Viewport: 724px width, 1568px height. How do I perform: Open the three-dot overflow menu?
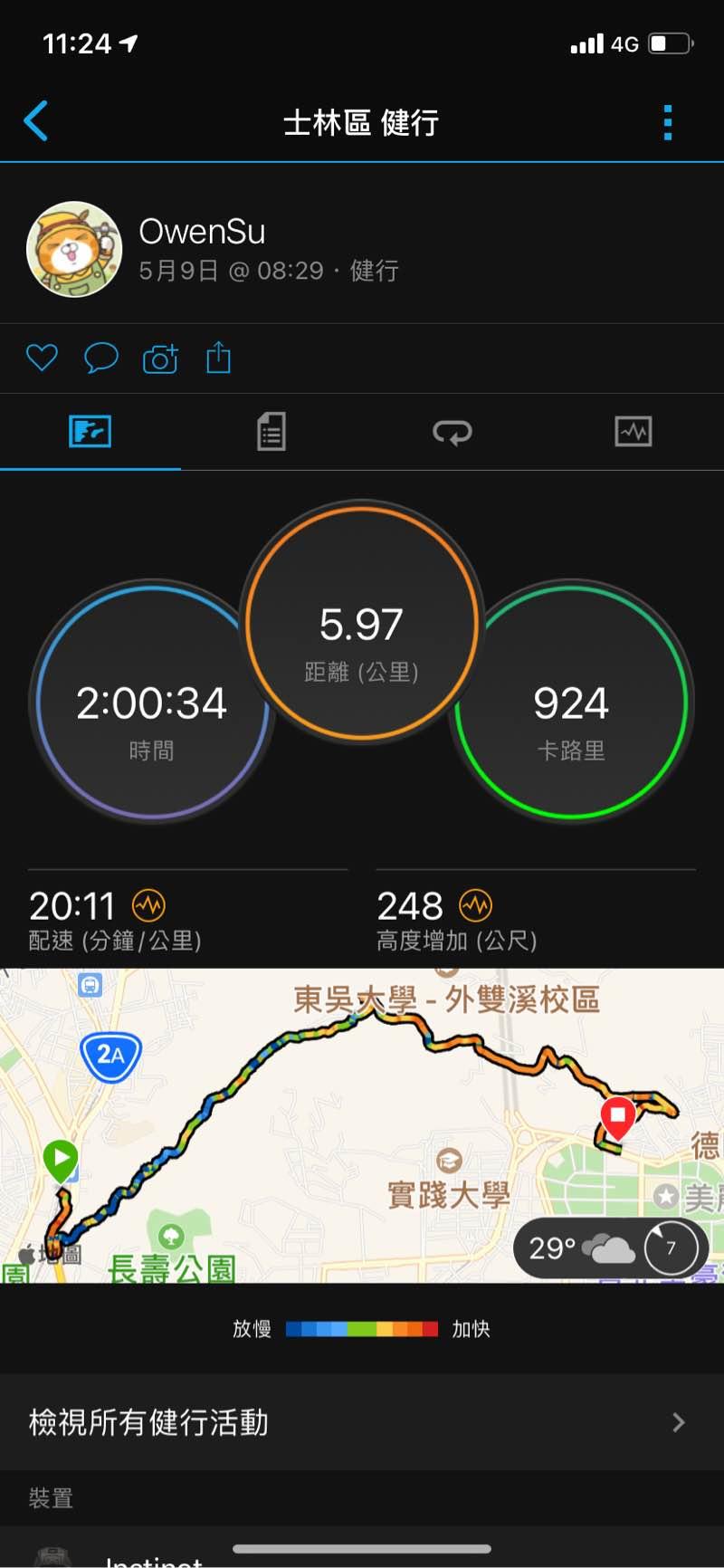click(668, 122)
